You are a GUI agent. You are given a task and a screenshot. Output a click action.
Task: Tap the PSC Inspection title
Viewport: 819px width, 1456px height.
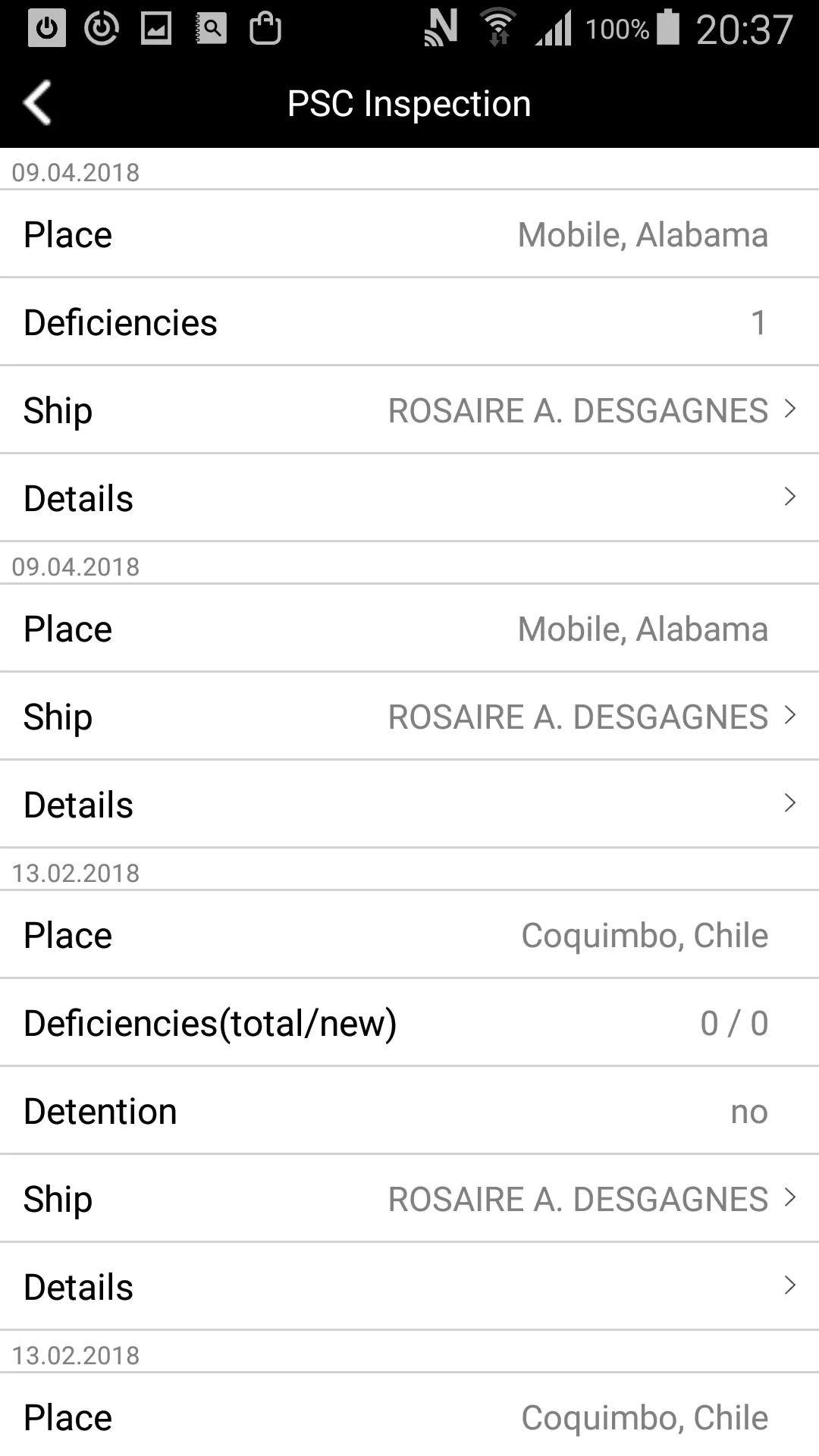pyautogui.click(x=409, y=102)
